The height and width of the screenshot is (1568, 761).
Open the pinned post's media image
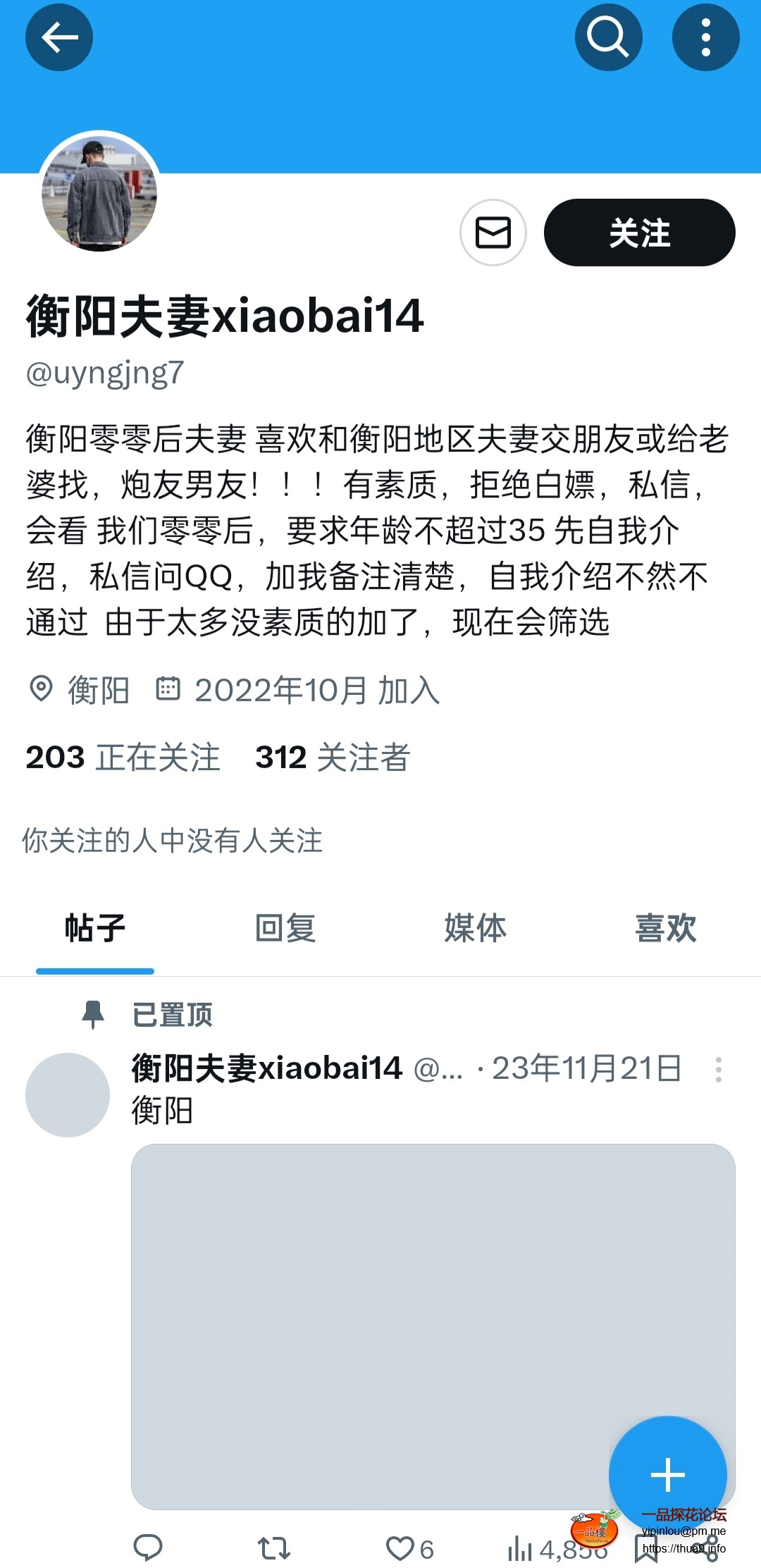tap(433, 1325)
